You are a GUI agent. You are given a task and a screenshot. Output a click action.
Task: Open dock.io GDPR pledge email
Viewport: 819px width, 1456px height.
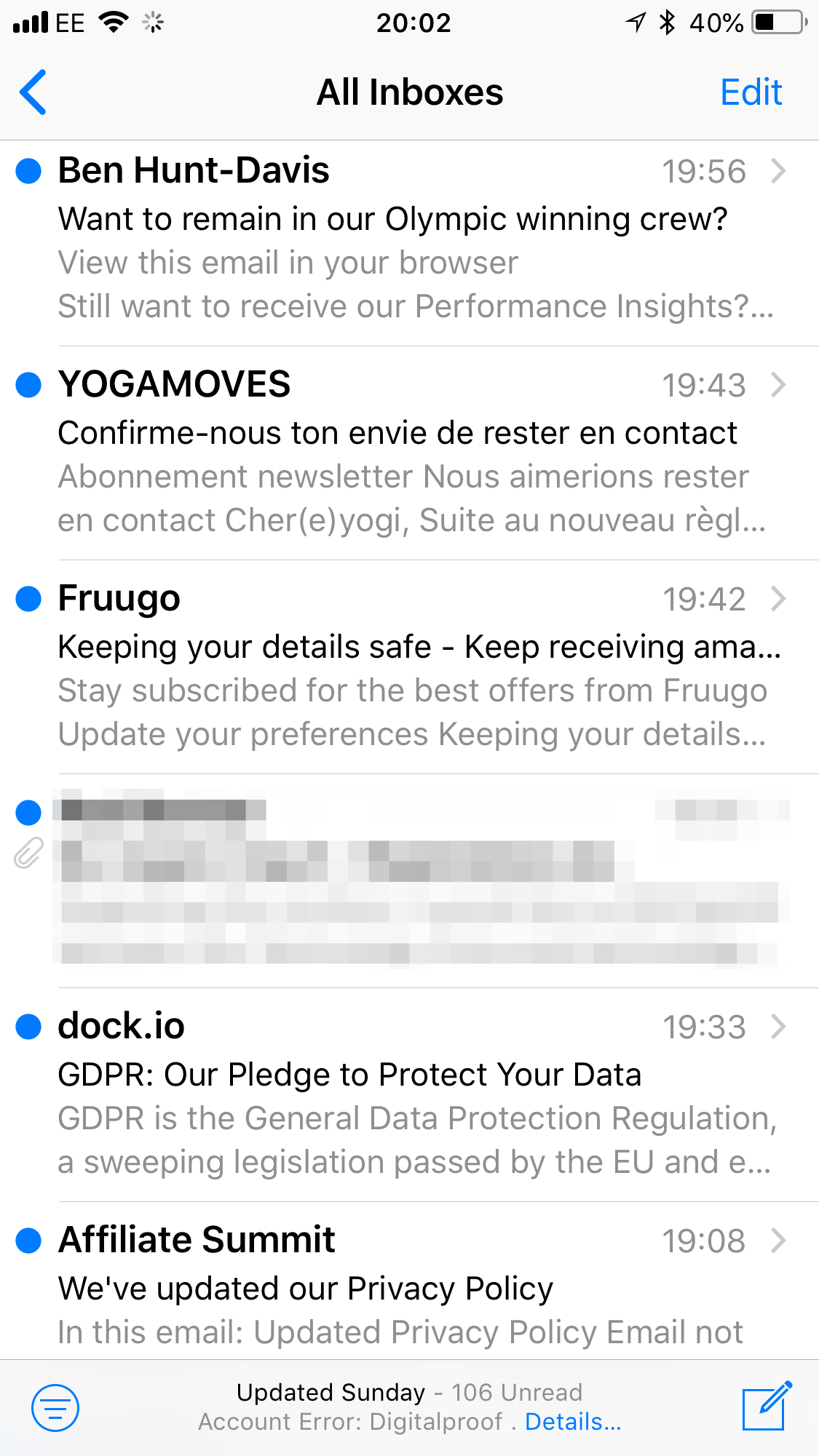click(x=409, y=1095)
